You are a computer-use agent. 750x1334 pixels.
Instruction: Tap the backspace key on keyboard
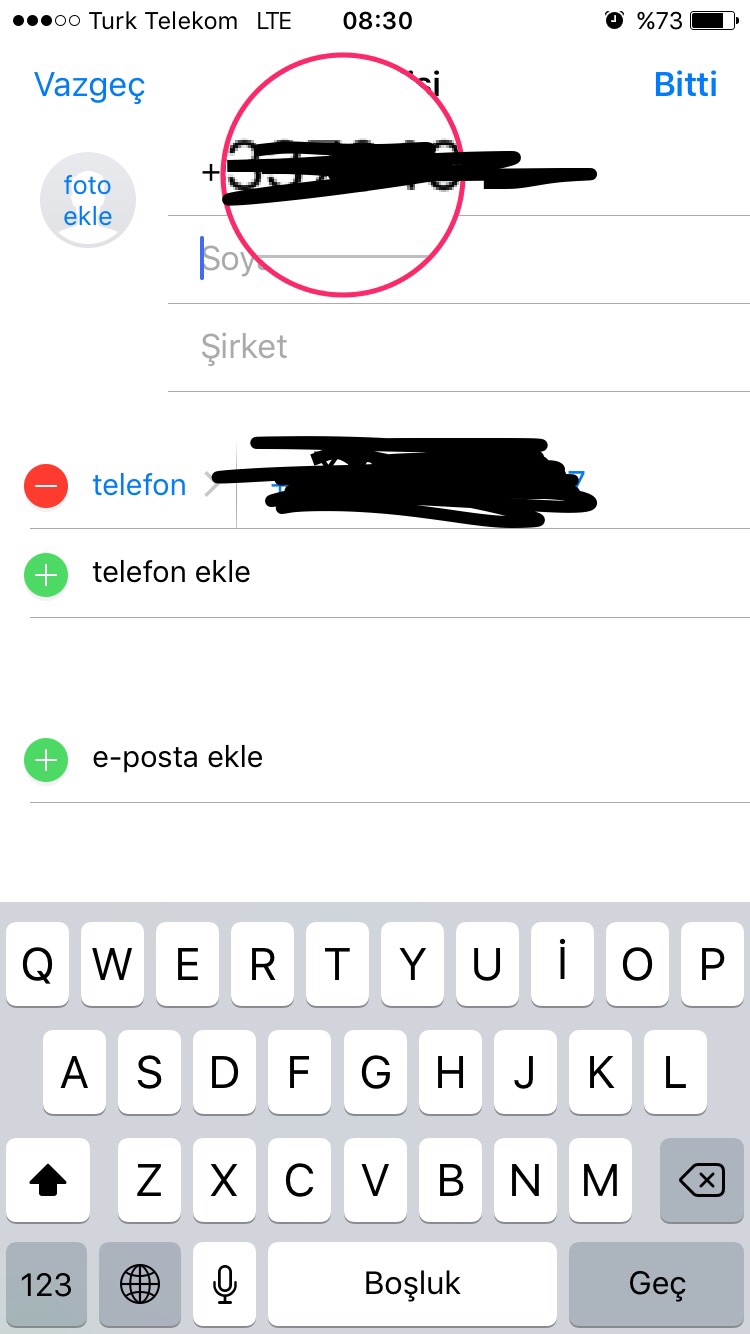(x=702, y=1182)
